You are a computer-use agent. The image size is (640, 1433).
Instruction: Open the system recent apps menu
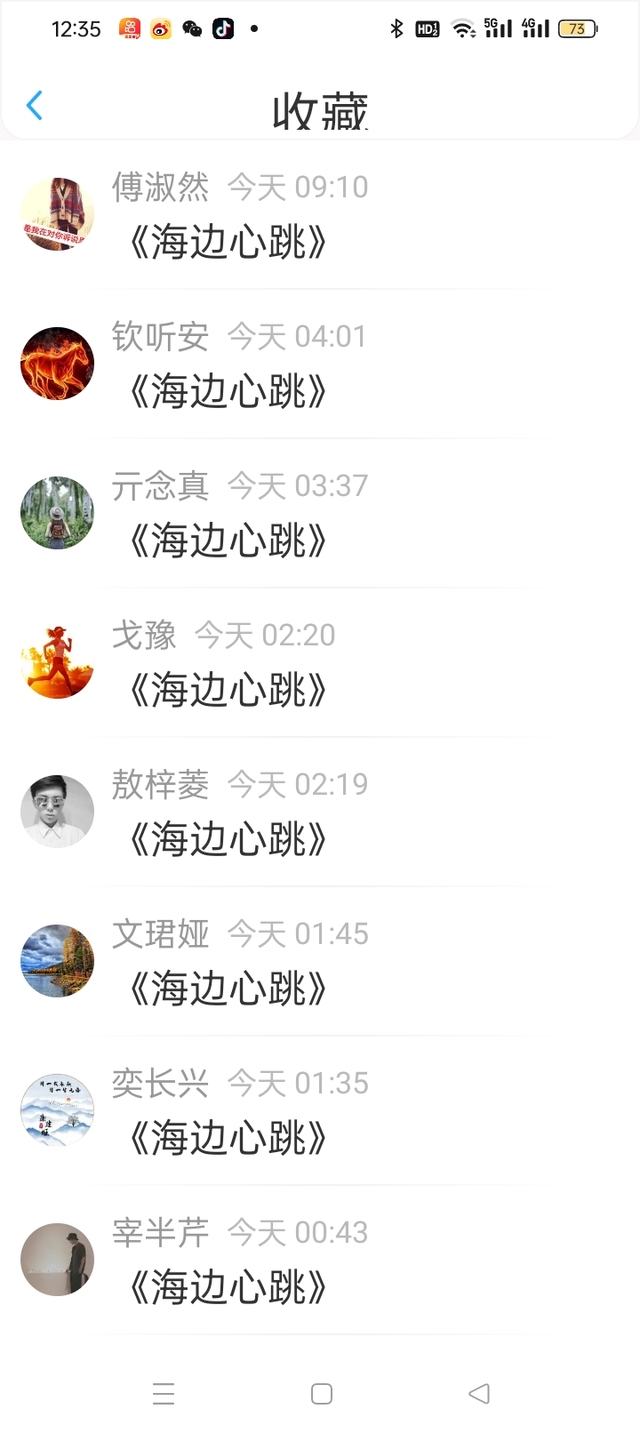(163, 1393)
